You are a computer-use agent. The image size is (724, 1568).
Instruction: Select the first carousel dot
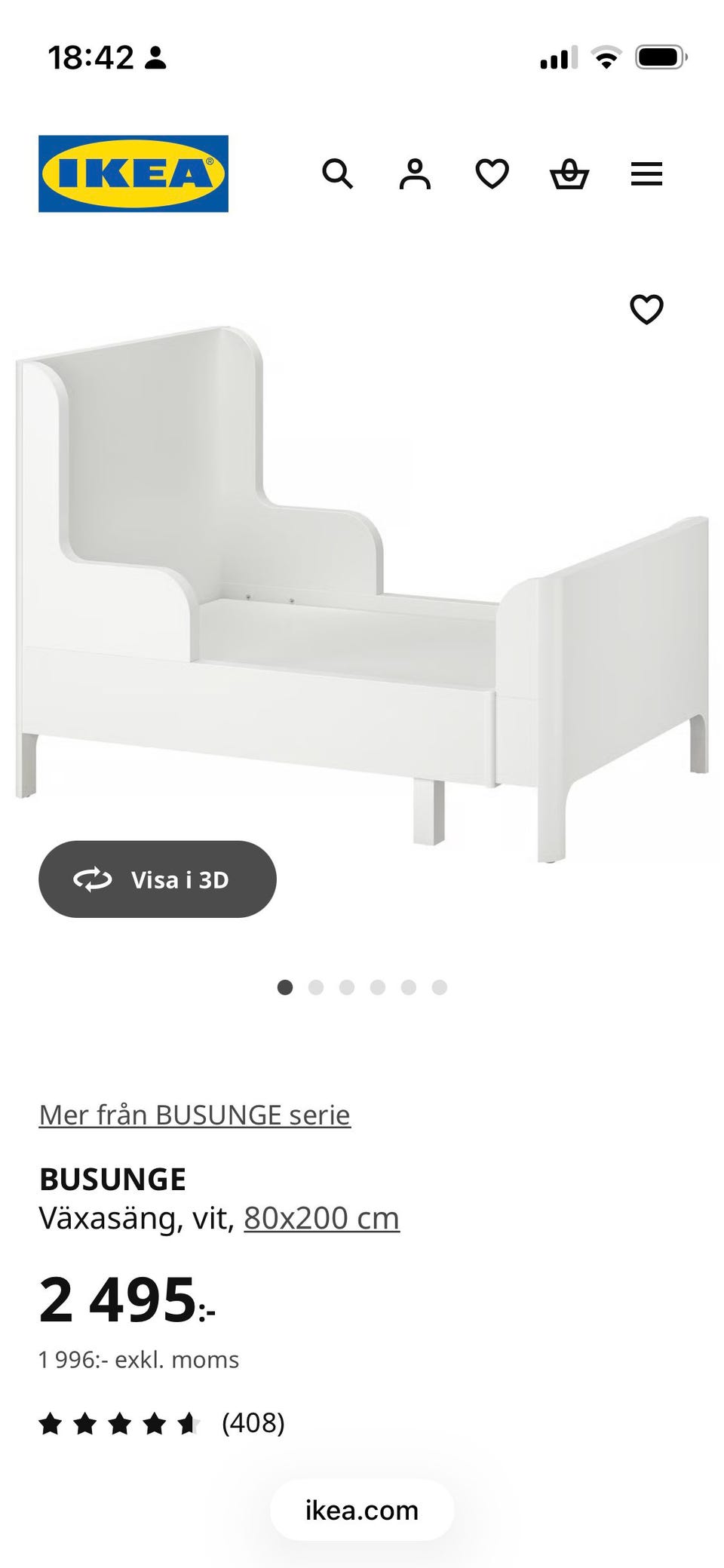pos(284,986)
